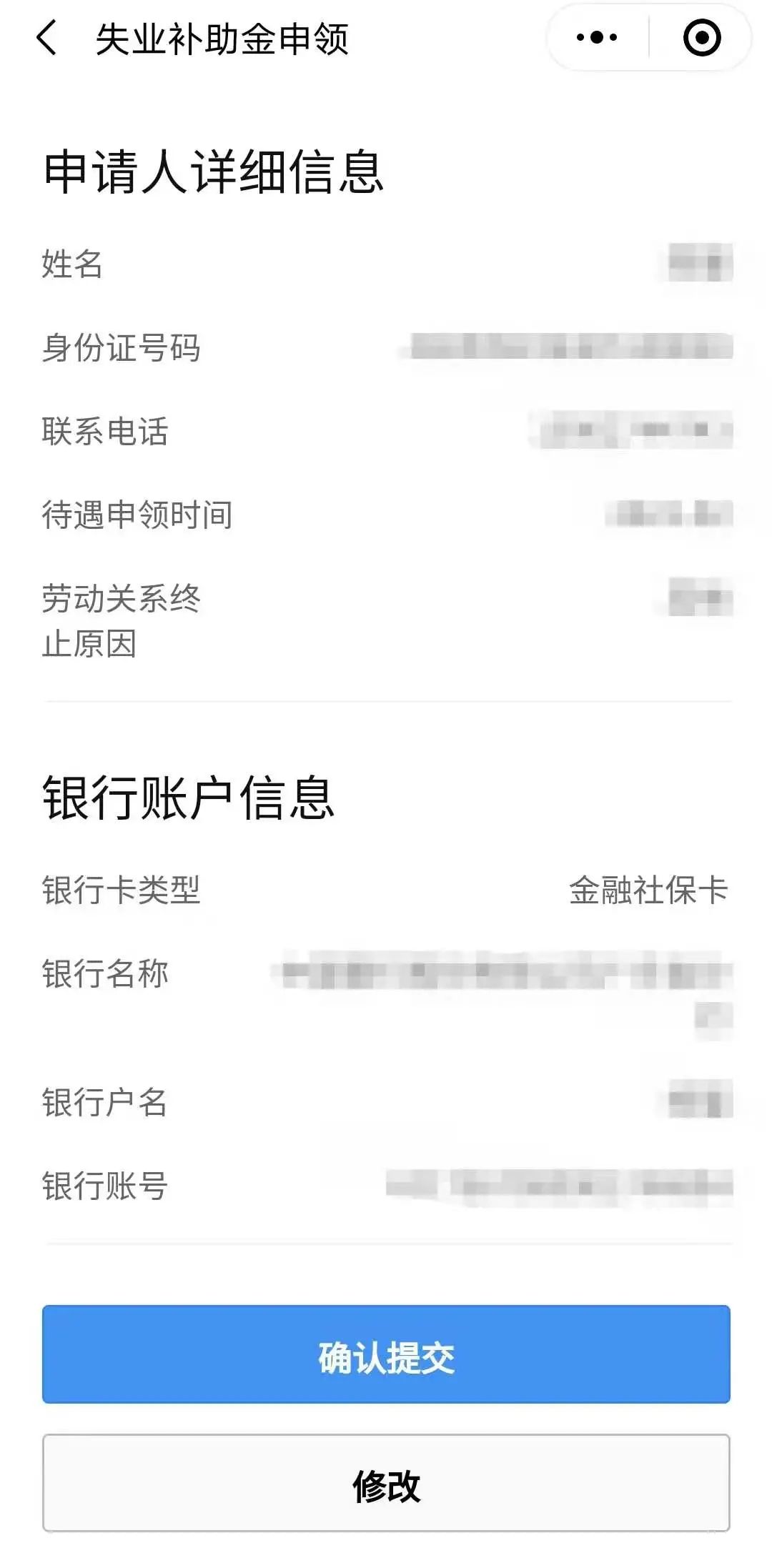Tap 修改 to edit the information
772x1568 pixels.
[386, 1482]
